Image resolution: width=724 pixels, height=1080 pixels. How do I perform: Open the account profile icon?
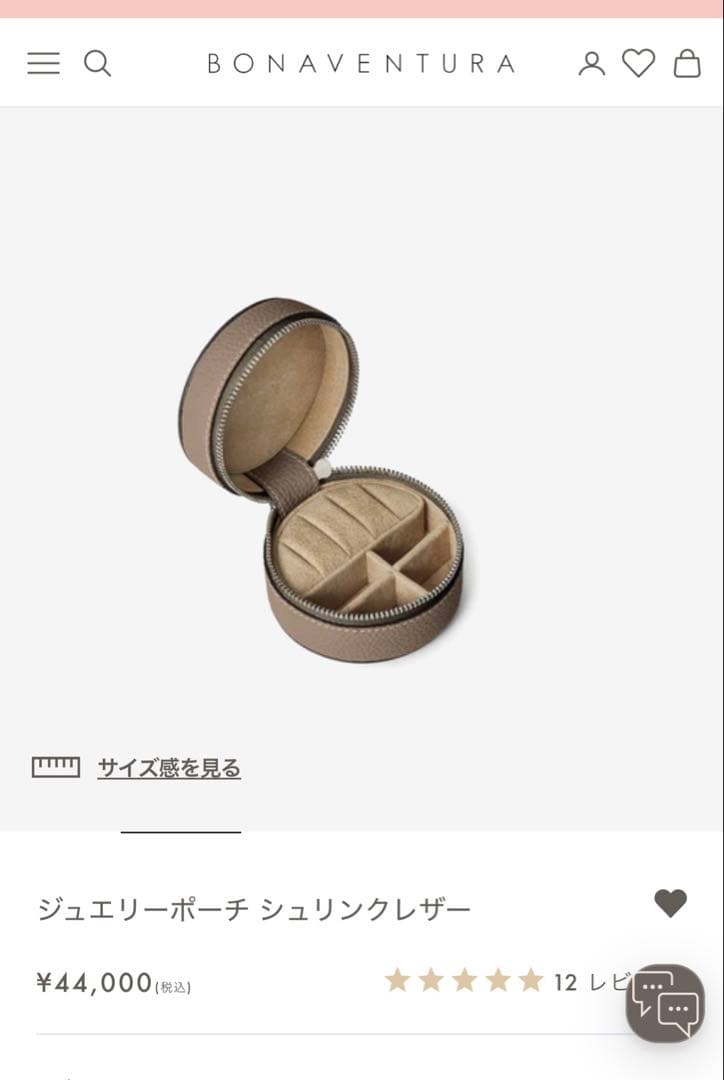[592, 64]
